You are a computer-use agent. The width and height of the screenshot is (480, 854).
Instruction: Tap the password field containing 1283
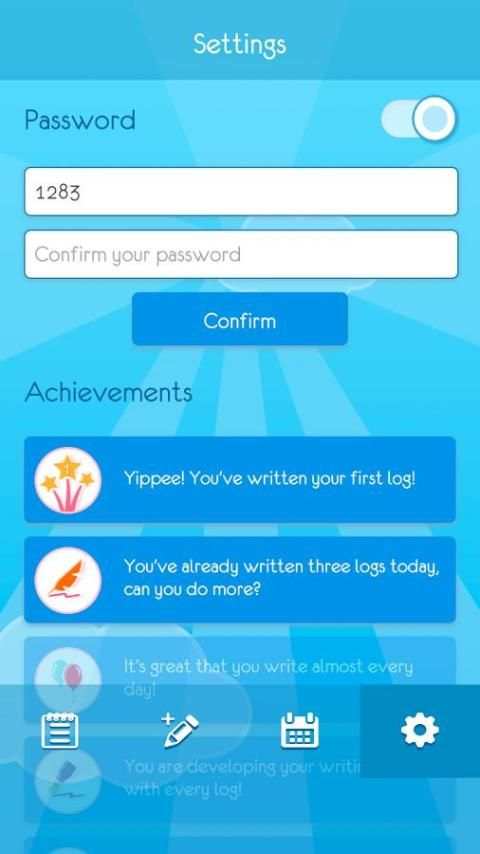coord(241,191)
